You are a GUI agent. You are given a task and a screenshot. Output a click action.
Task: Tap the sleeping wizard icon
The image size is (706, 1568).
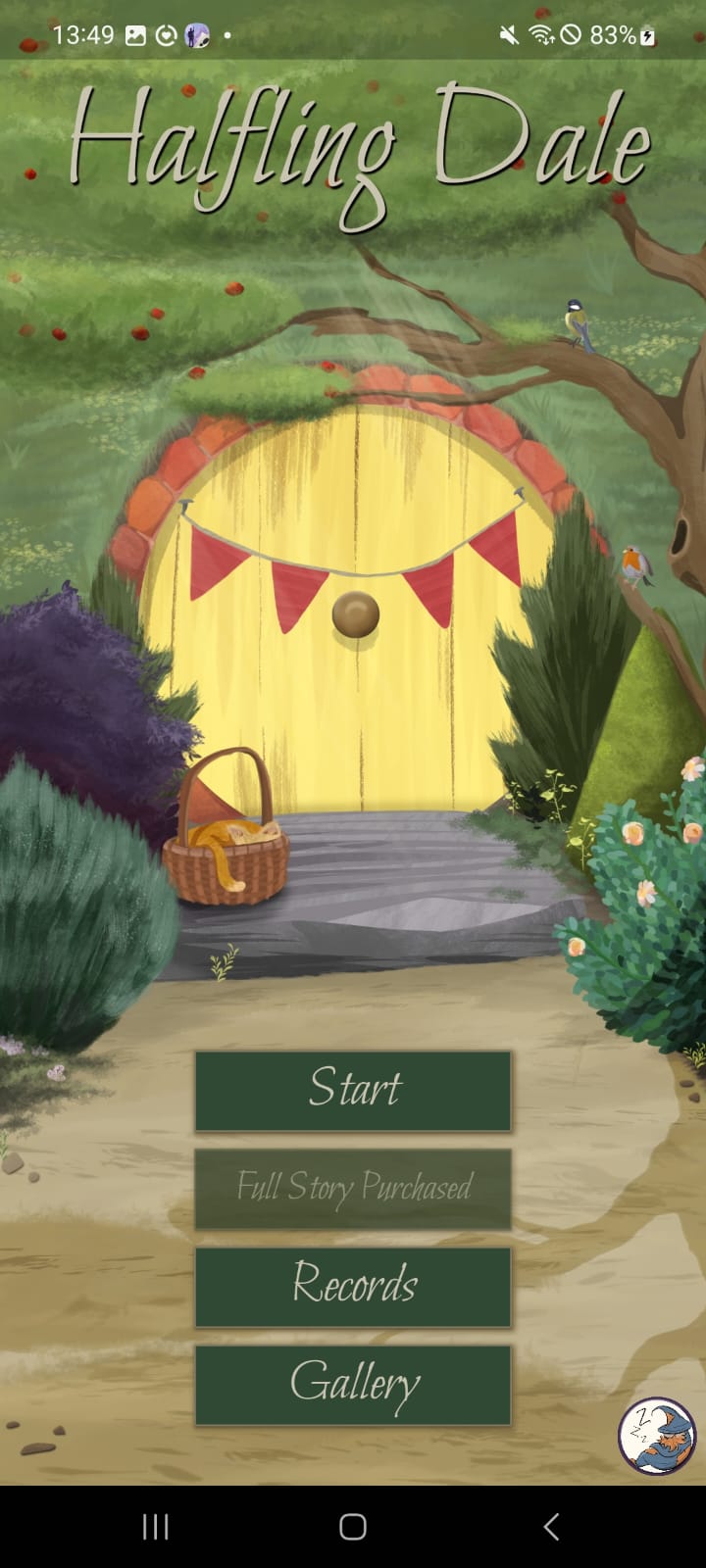[x=656, y=1436]
